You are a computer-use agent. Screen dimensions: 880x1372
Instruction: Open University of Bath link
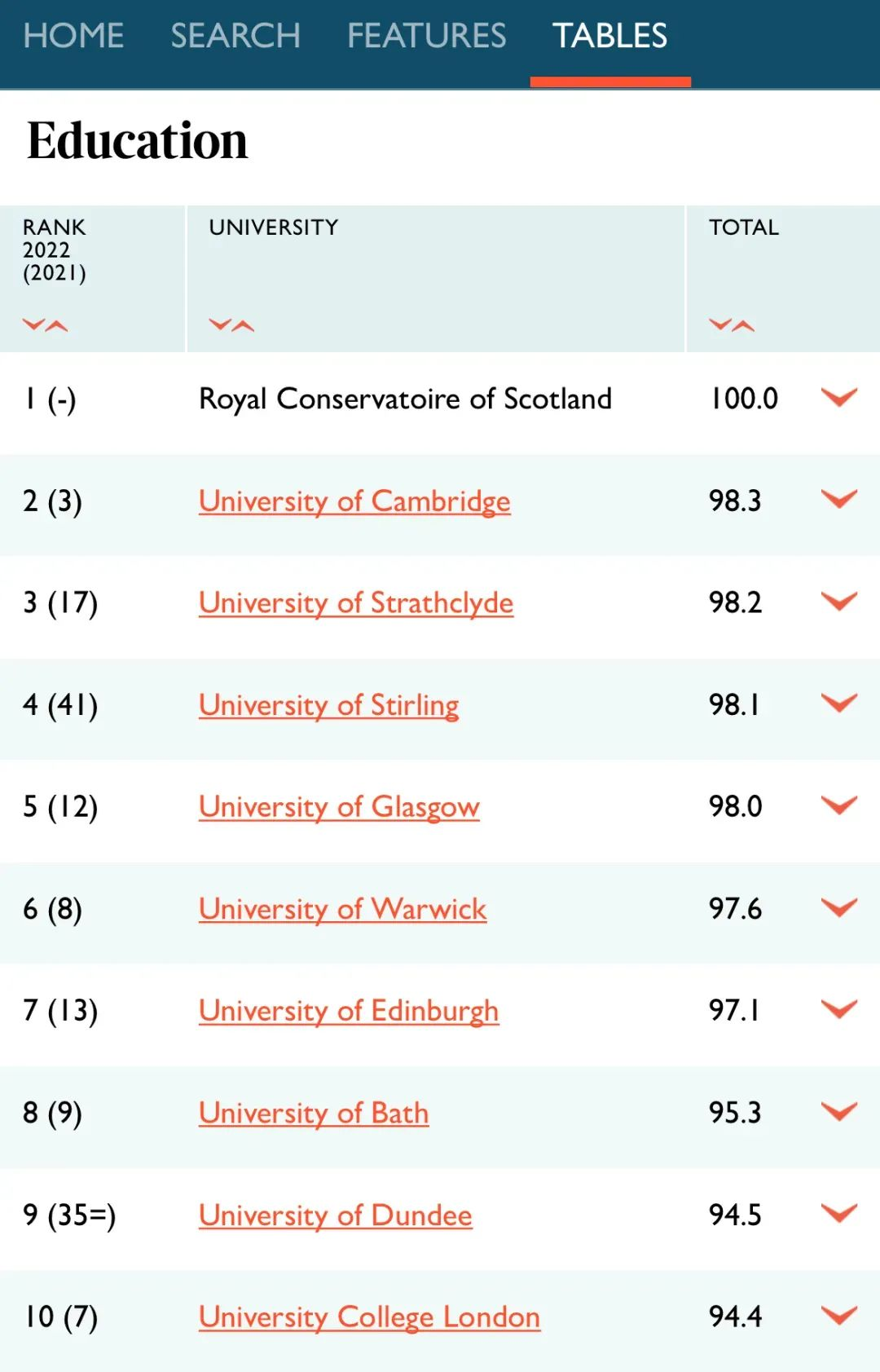tap(313, 1113)
